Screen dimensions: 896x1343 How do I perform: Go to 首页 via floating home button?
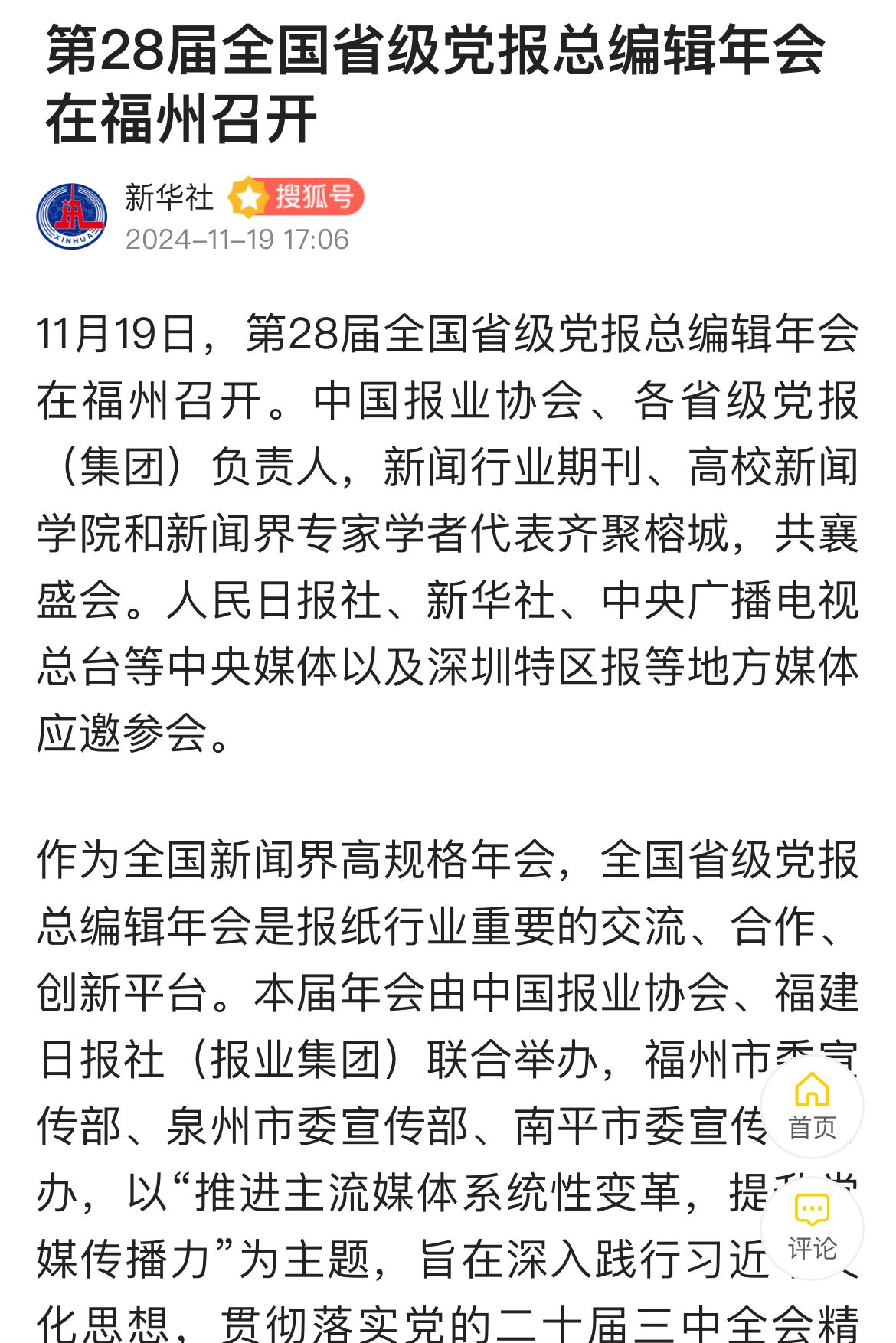[x=812, y=1106]
